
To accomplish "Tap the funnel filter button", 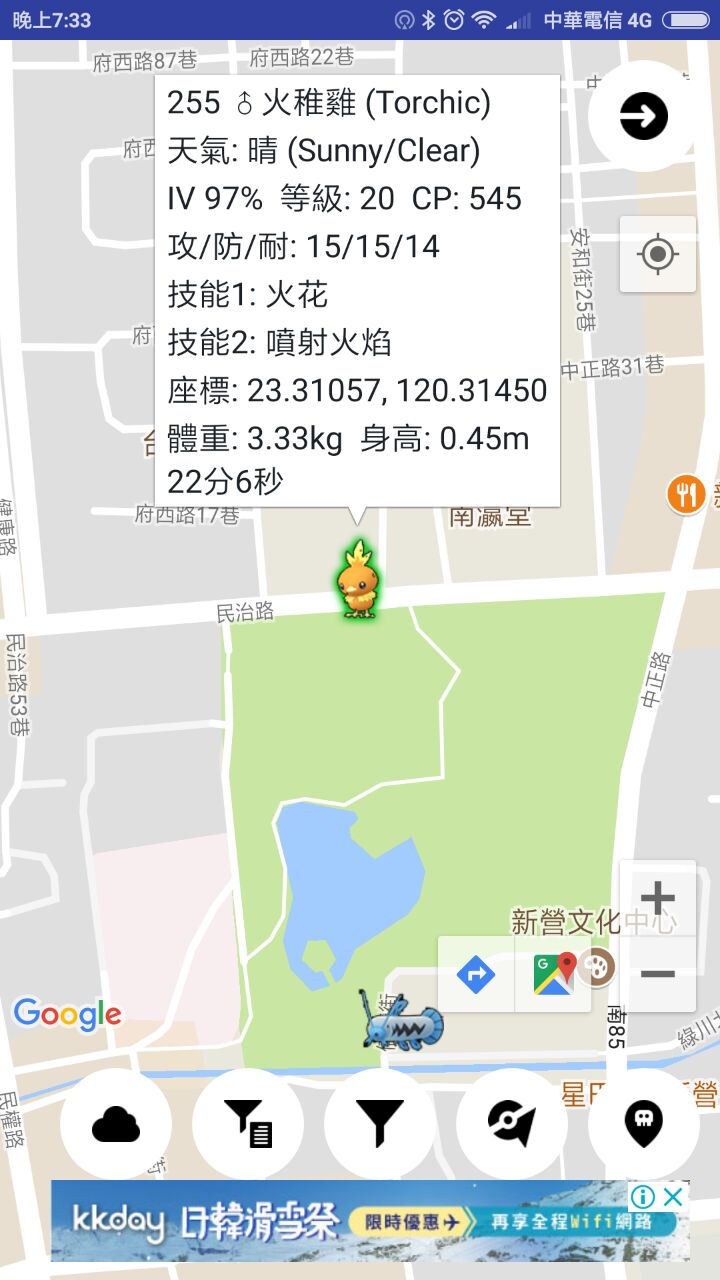I will pos(380,1124).
